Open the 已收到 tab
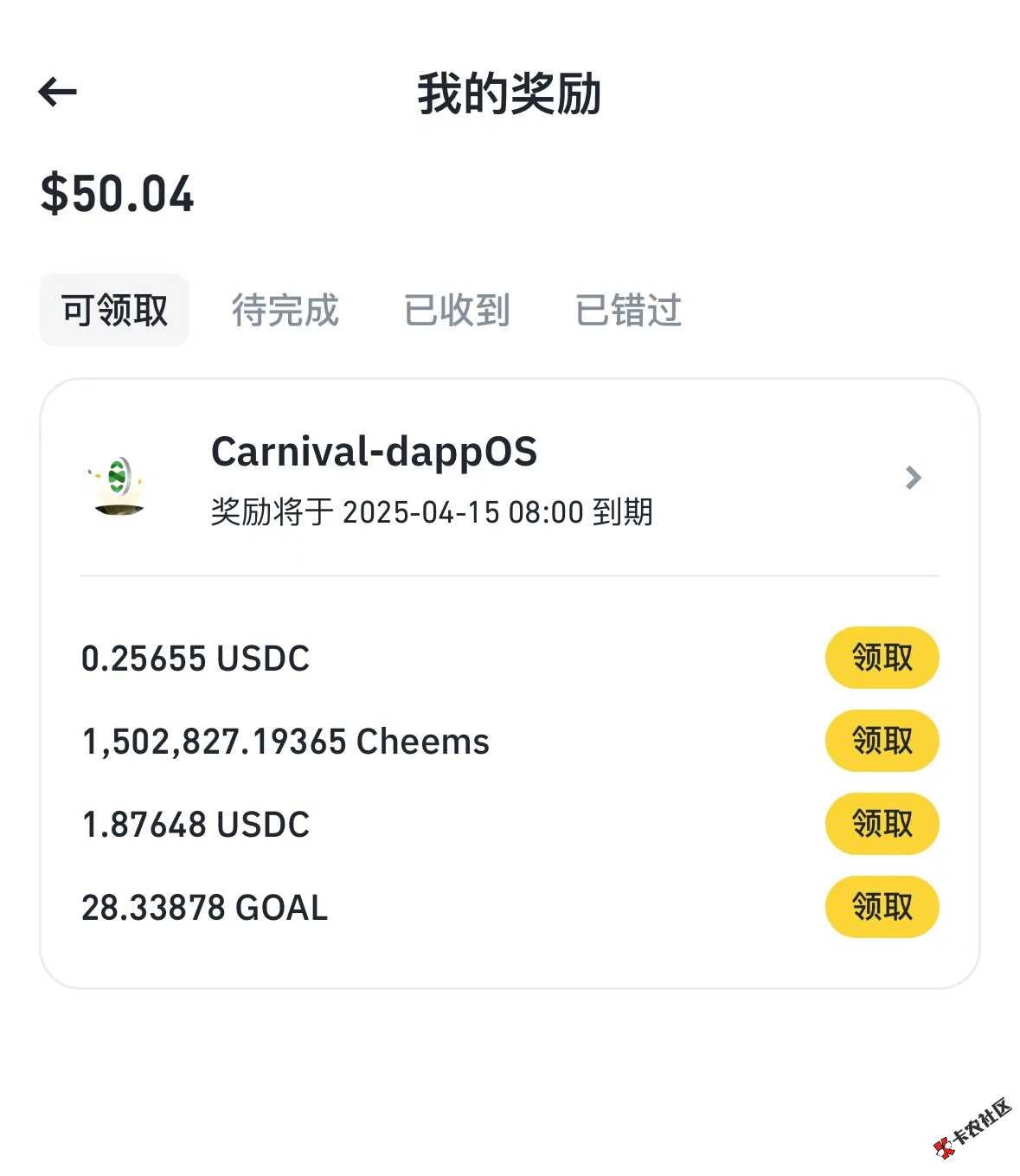 [457, 310]
